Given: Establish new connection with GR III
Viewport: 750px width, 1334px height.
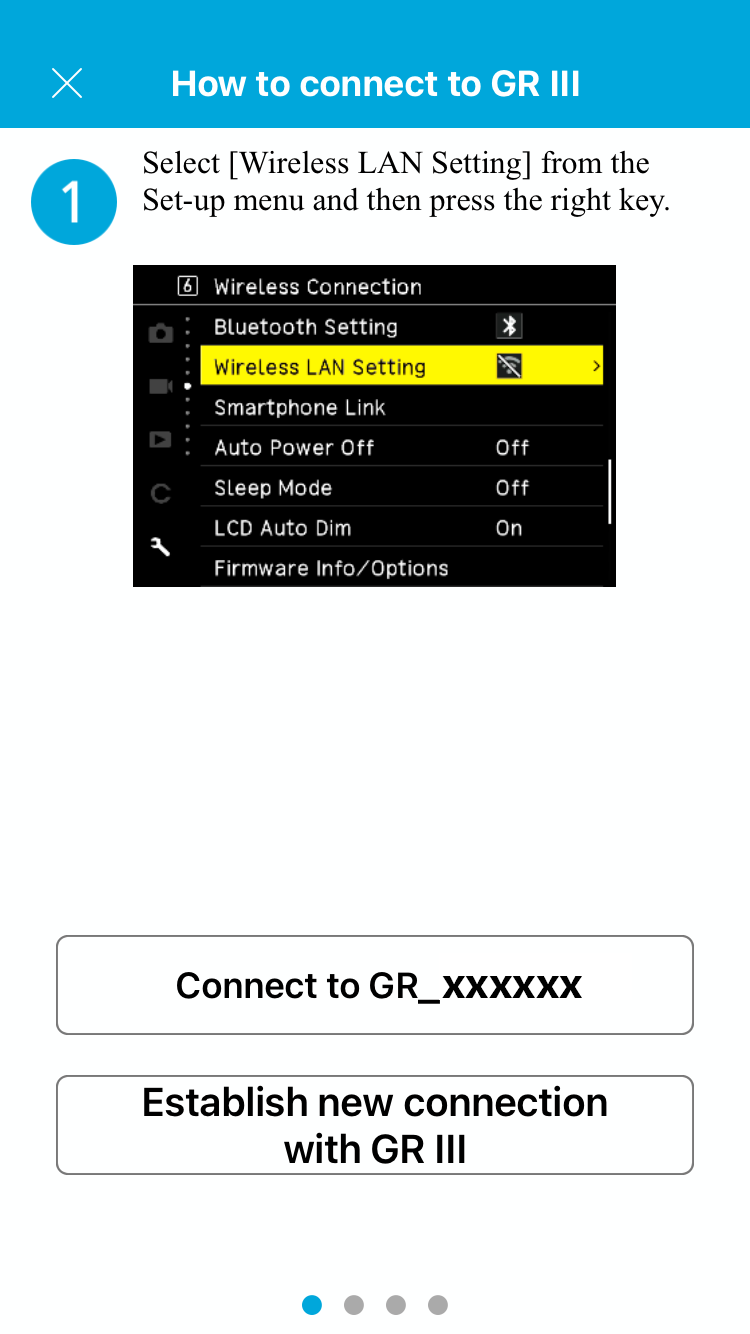Looking at the screenshot, I should [375, 1125].
